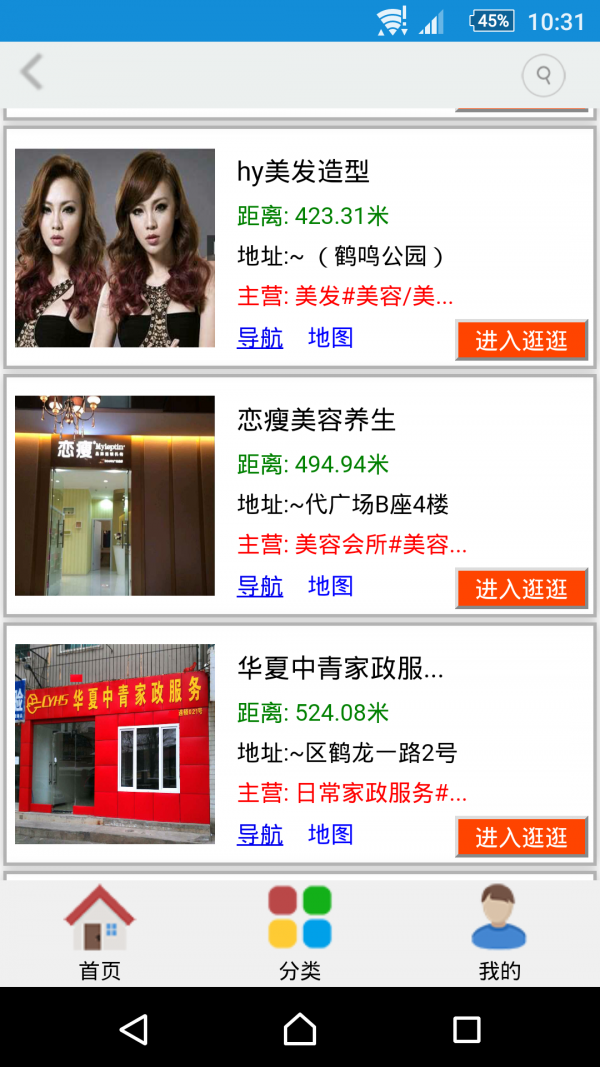The height and width of the screenshot is (1067, 600).
Task: Navigate with 导航 to 华夏中青家政服务
Action: coord(260,834)
